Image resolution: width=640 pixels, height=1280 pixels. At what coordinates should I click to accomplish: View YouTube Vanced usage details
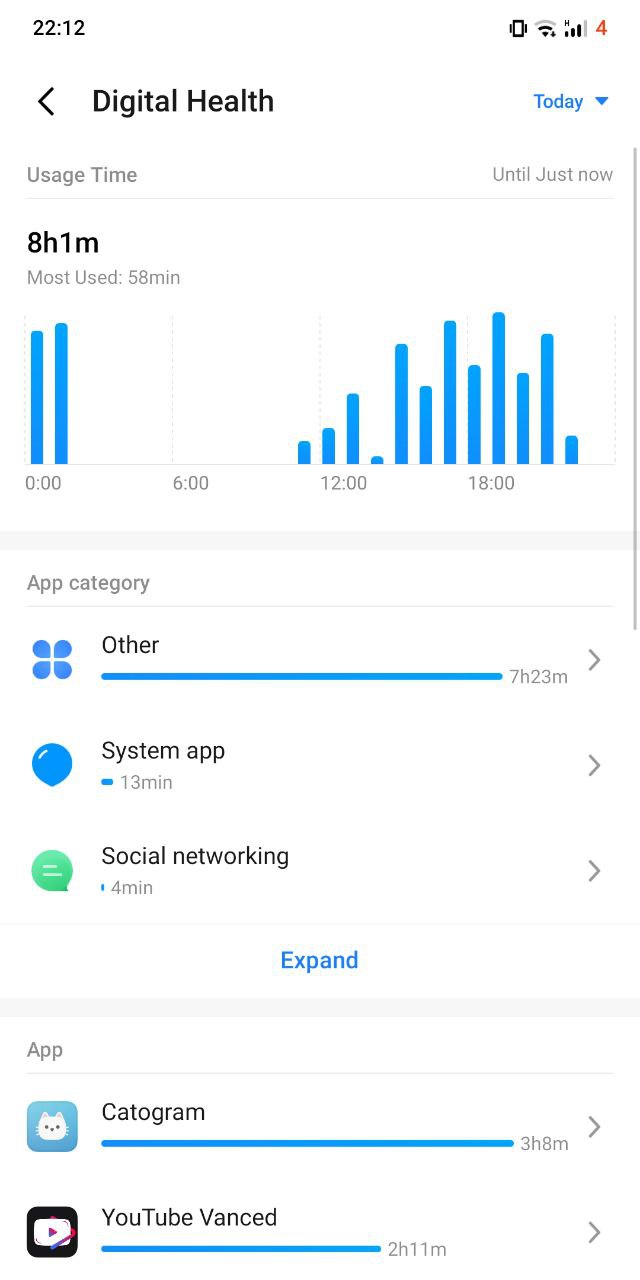[320, 1232]
